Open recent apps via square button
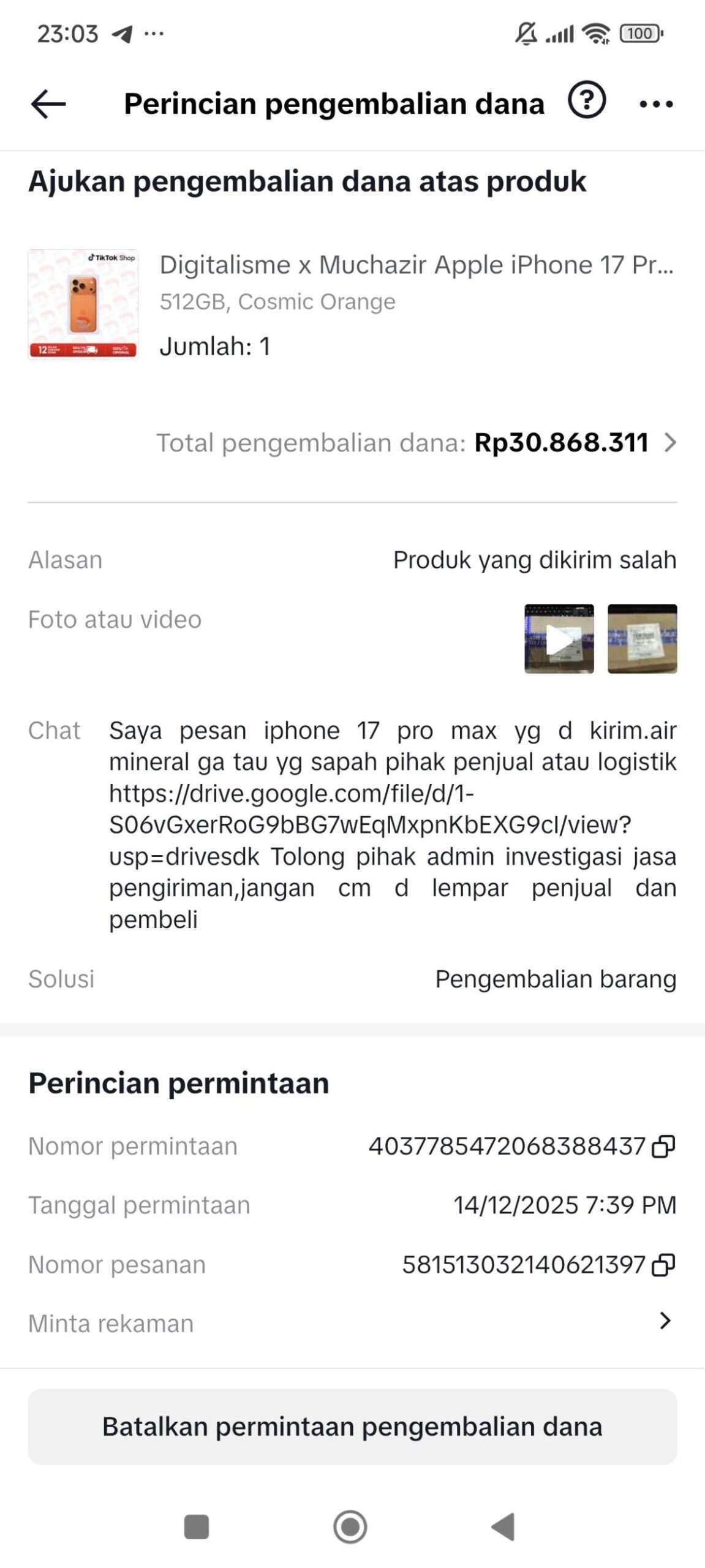This screenshot has width=705, height=1568. point(197,1526)
